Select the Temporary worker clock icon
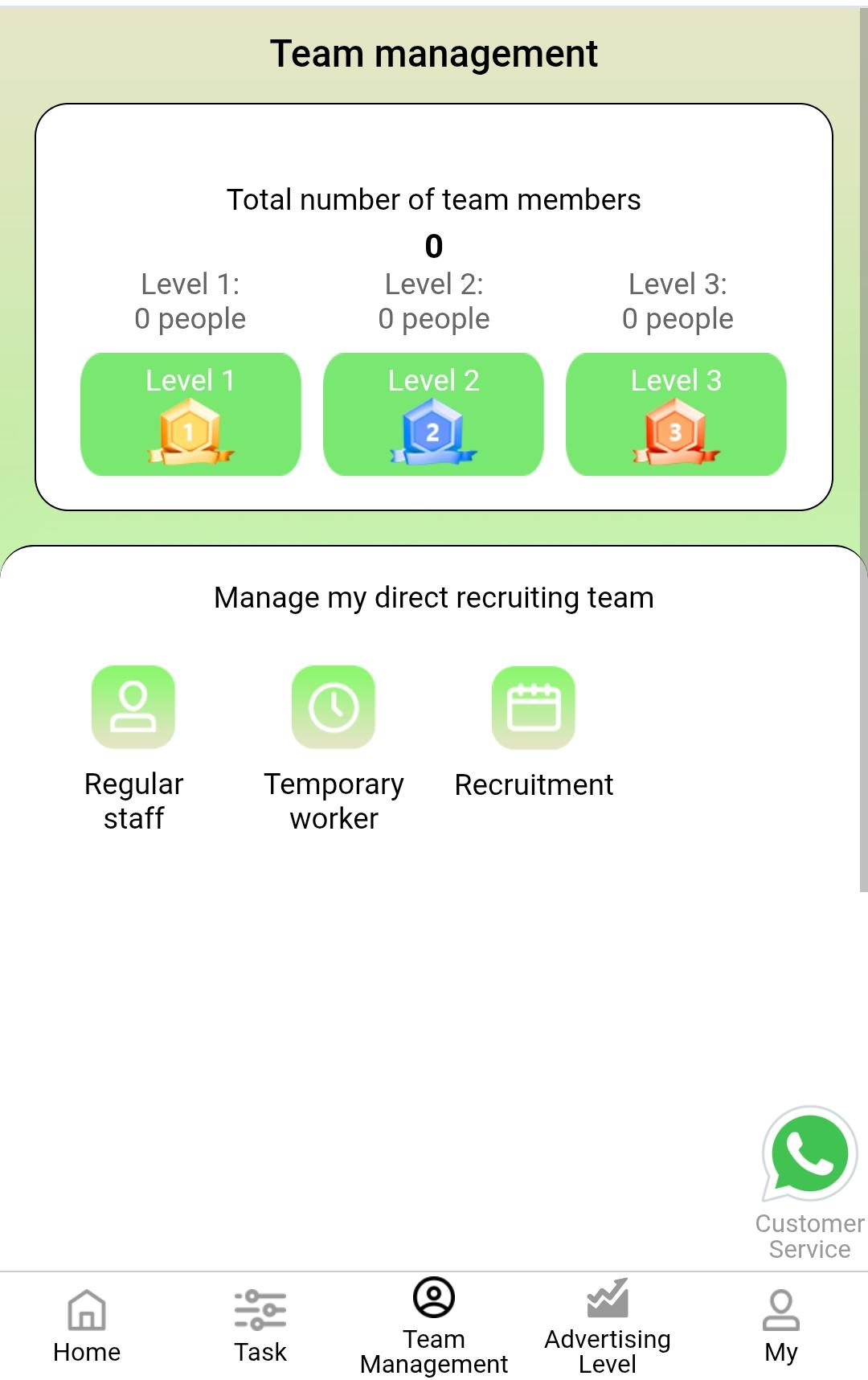This screenshot has height=1380, width=868. [334, 707]
